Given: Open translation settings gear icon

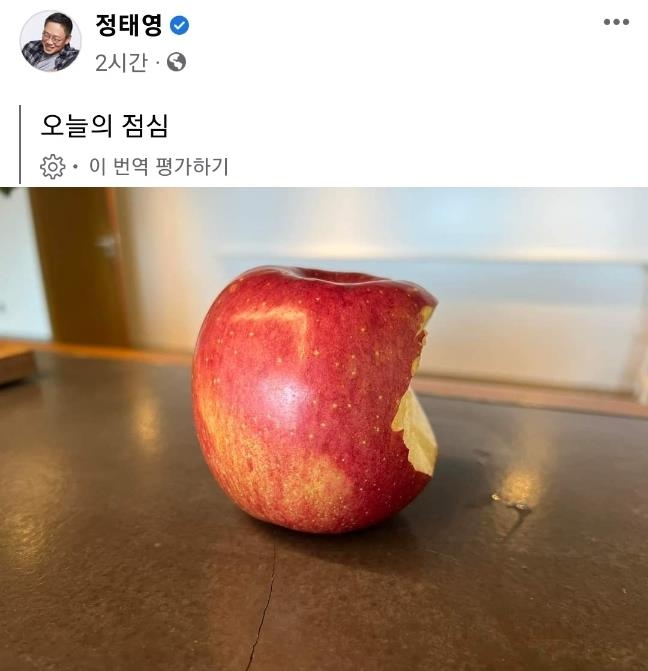Looking at the screenshot, I should [x=52, y=167].
